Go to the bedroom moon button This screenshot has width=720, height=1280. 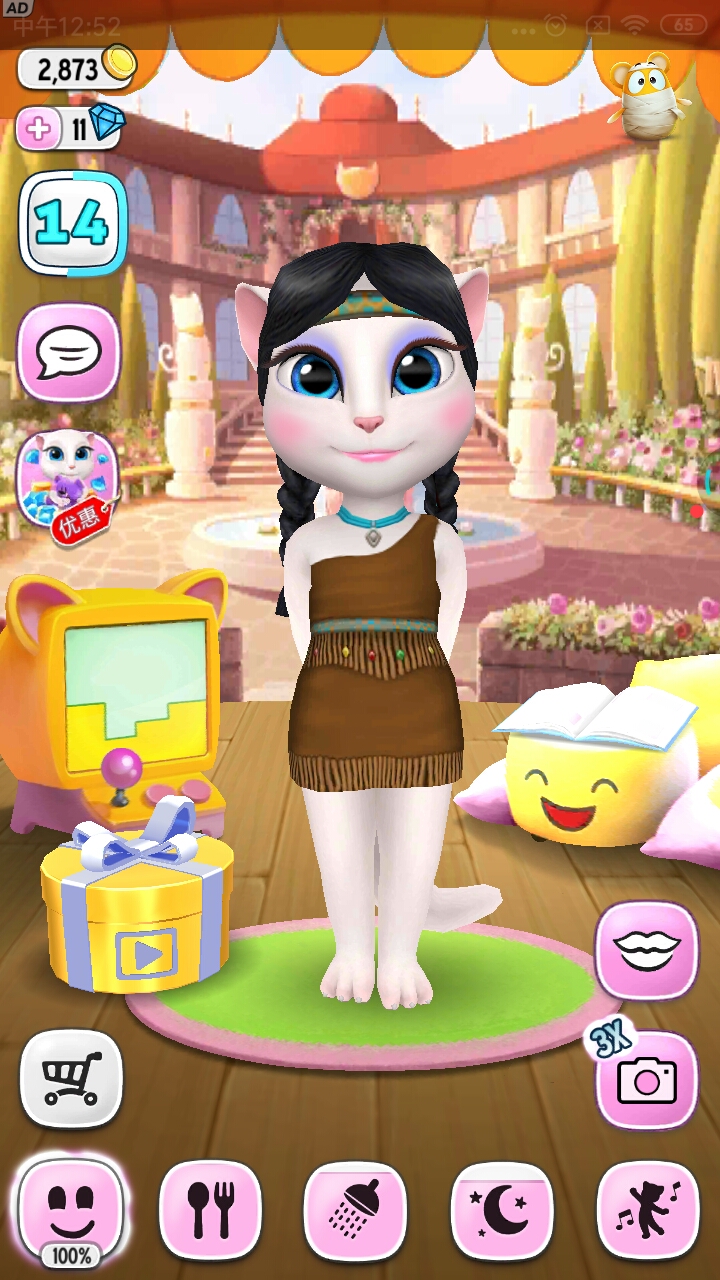pos(501,1209)
